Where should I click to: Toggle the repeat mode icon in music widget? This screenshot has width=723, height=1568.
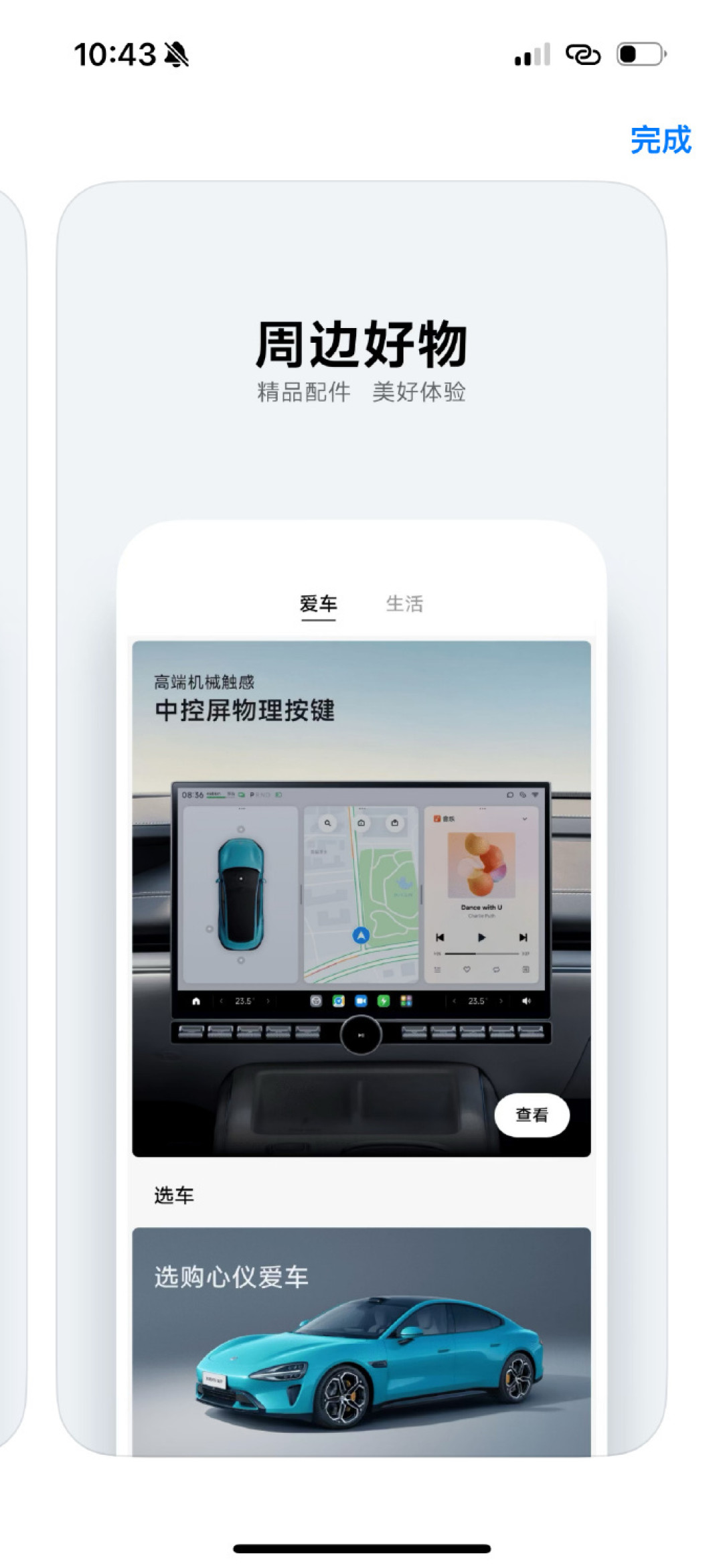497,969
